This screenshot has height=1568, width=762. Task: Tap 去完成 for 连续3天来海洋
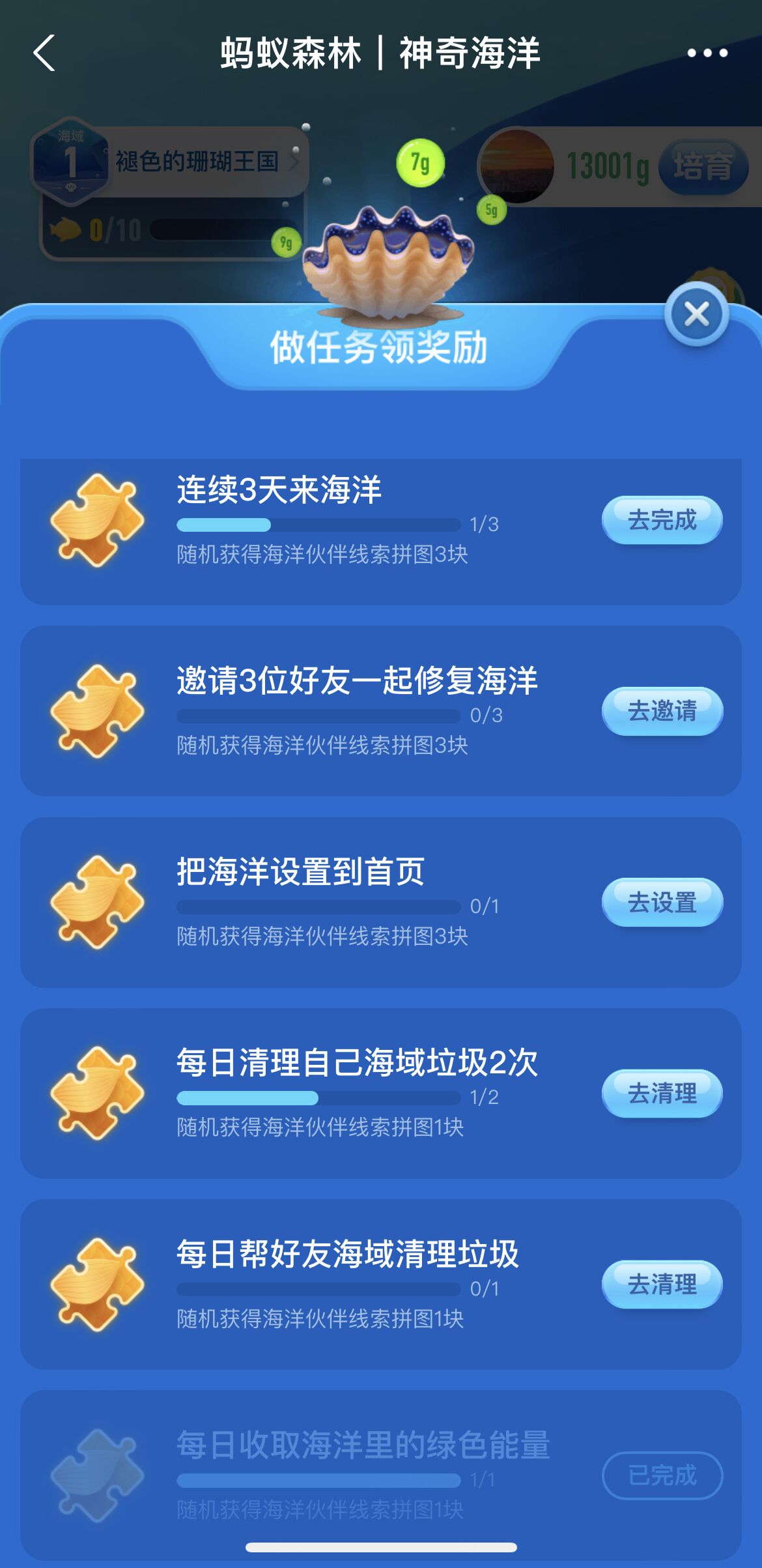662,520
